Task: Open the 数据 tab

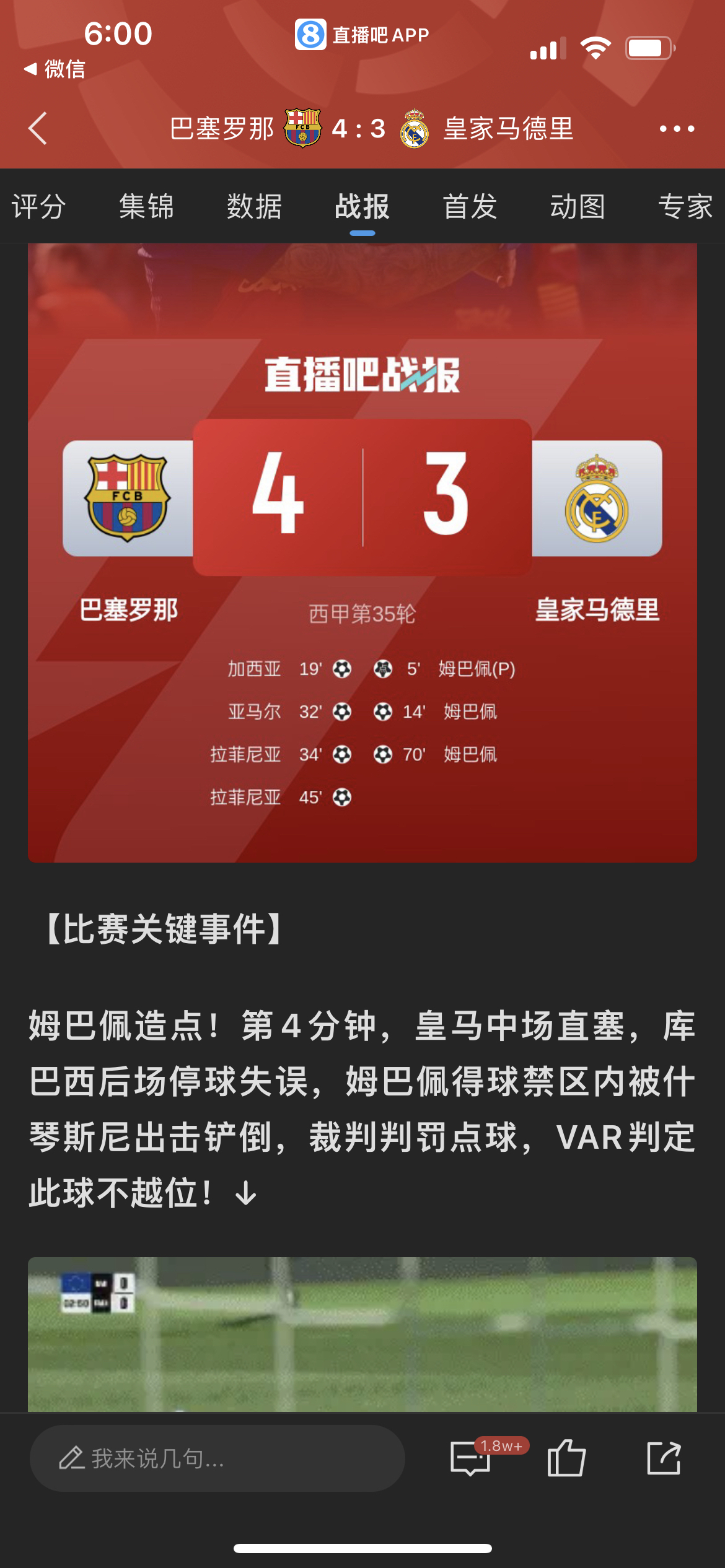Action: 254,206
